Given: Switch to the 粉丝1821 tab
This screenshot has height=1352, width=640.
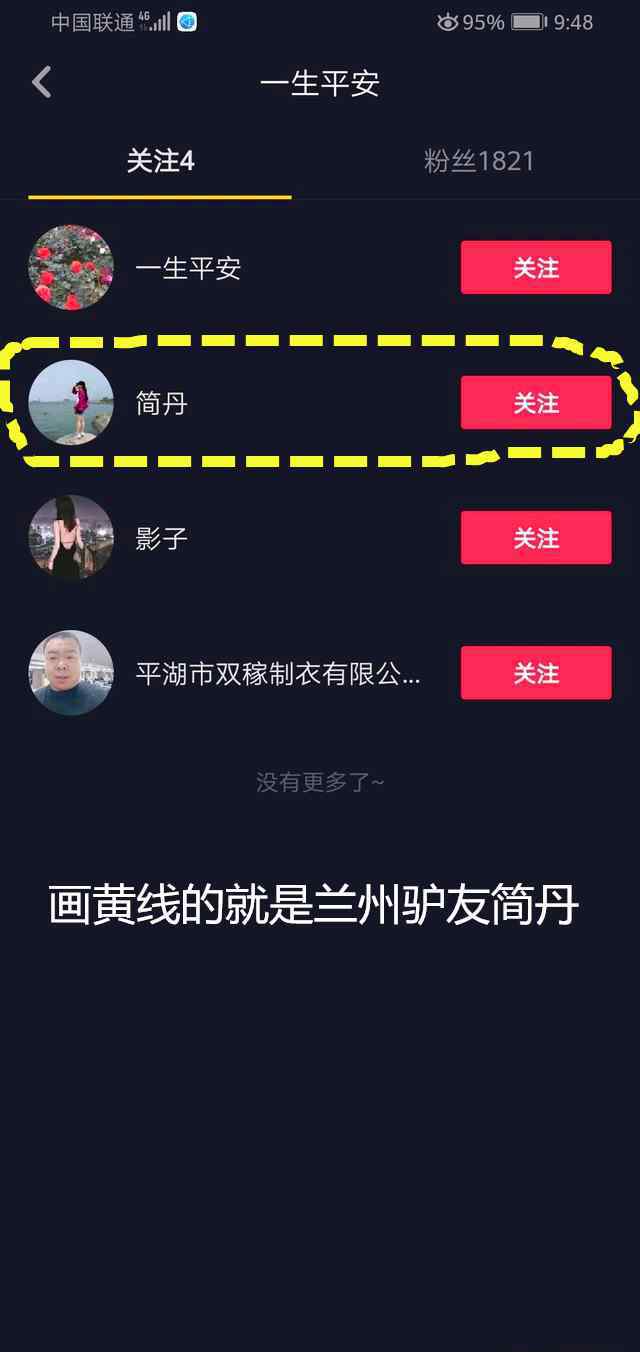Looking at the screenshot, I should 479,161.
